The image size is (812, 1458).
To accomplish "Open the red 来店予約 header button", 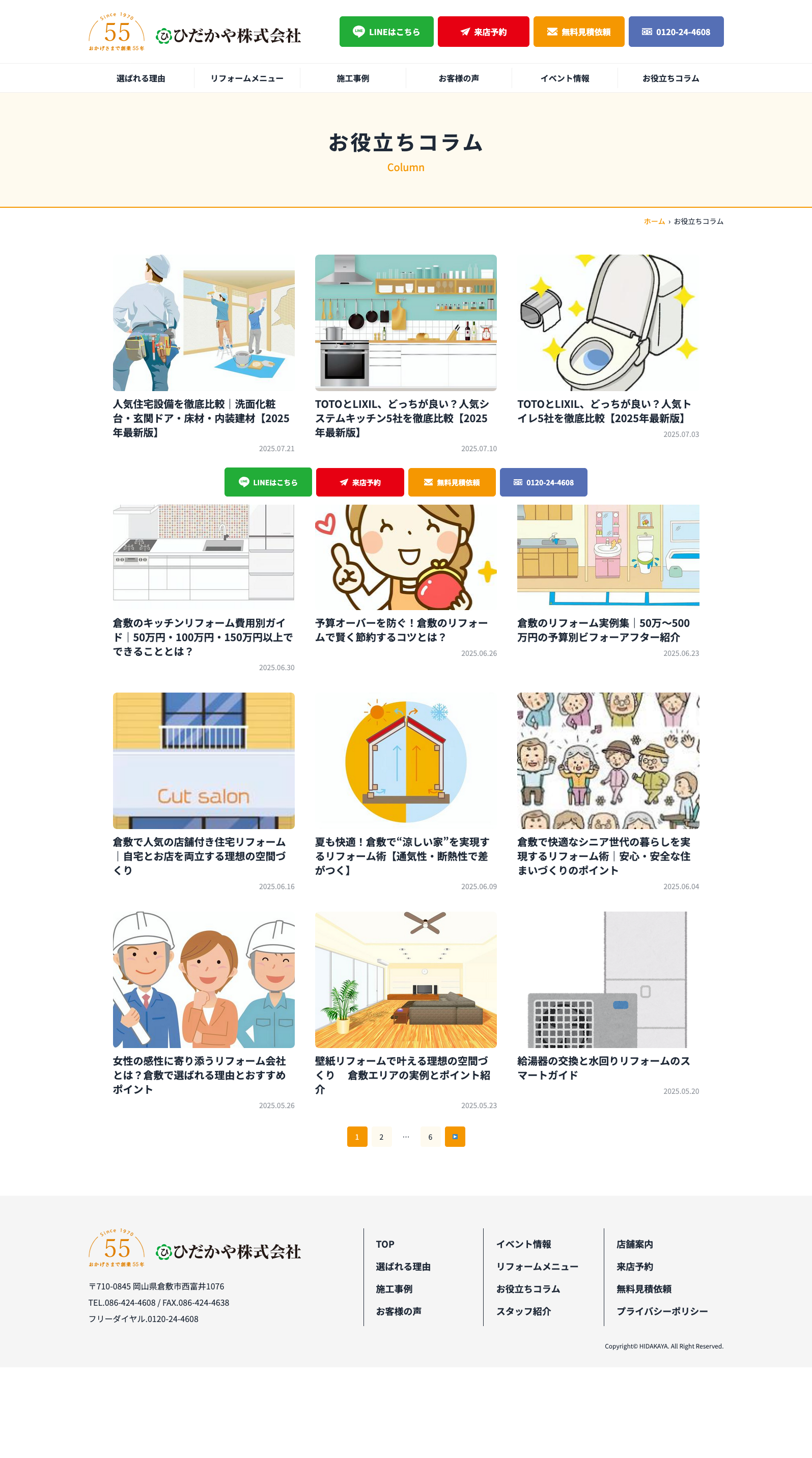I will (x=483, y=32).
